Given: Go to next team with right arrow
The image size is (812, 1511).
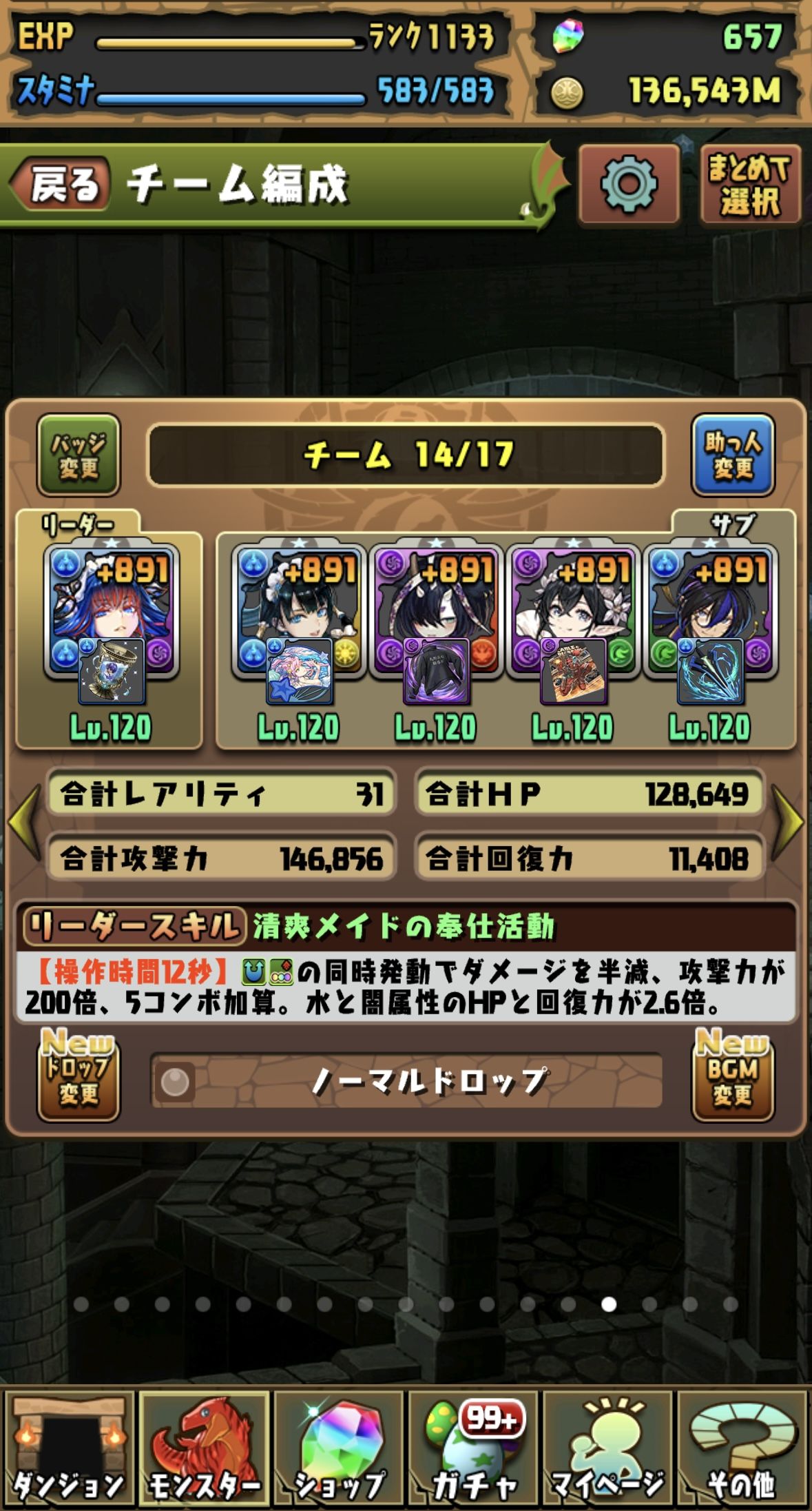Looking at the screenshot, I should [x=787, y=823].
